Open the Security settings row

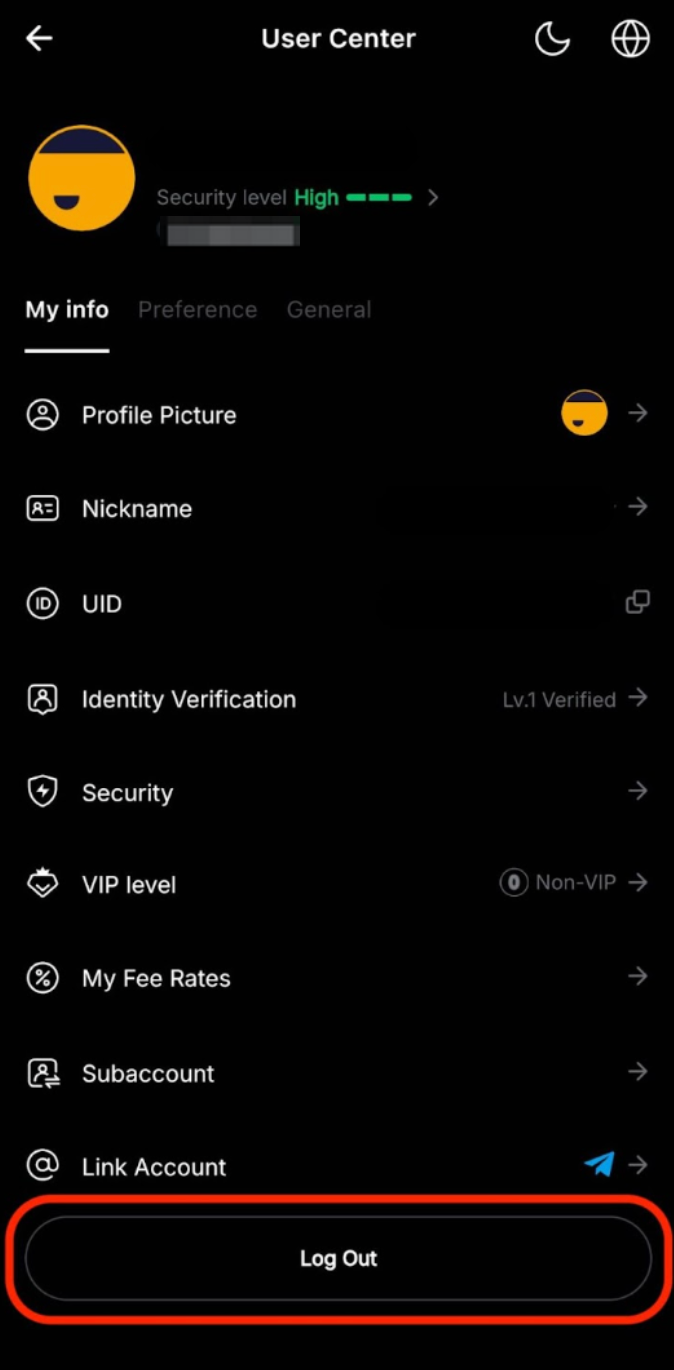(x=337, y=793)
